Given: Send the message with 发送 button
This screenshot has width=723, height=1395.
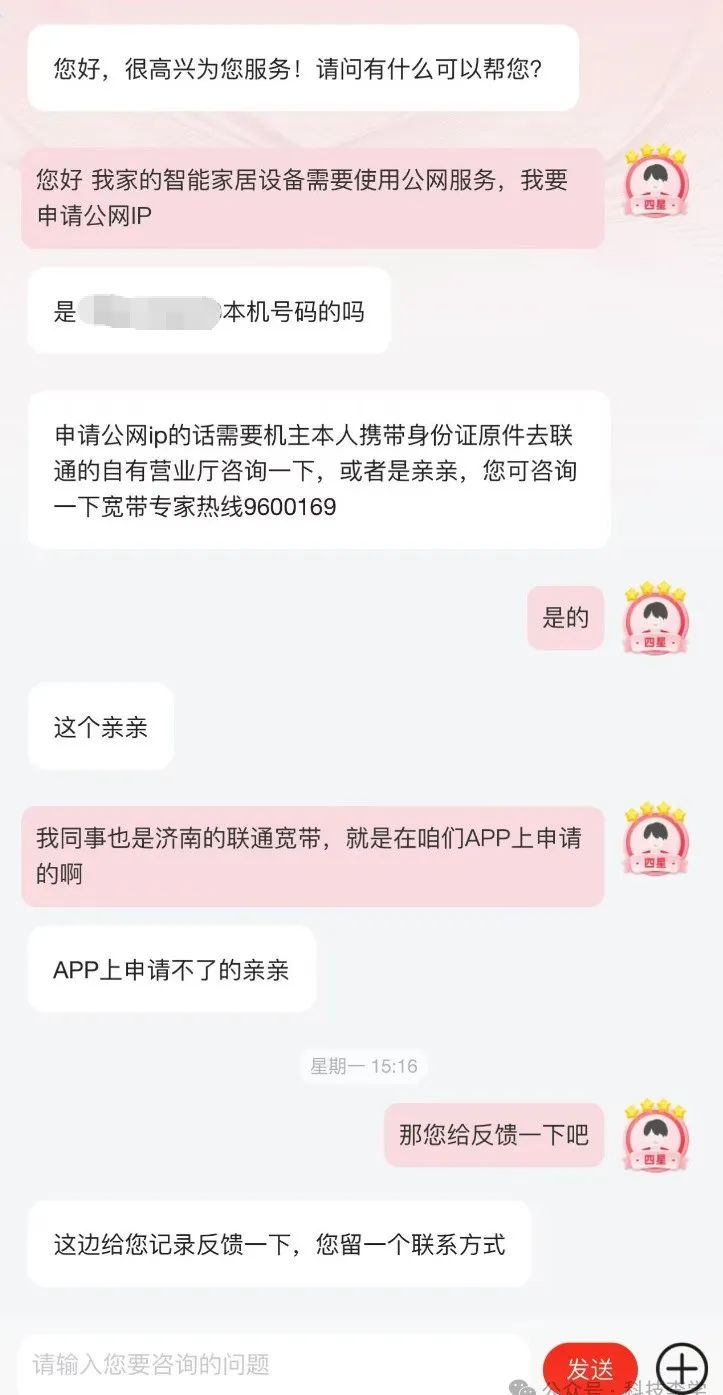Looking at the screenshot, I should pyautogui.click(x=589, y=1368).
